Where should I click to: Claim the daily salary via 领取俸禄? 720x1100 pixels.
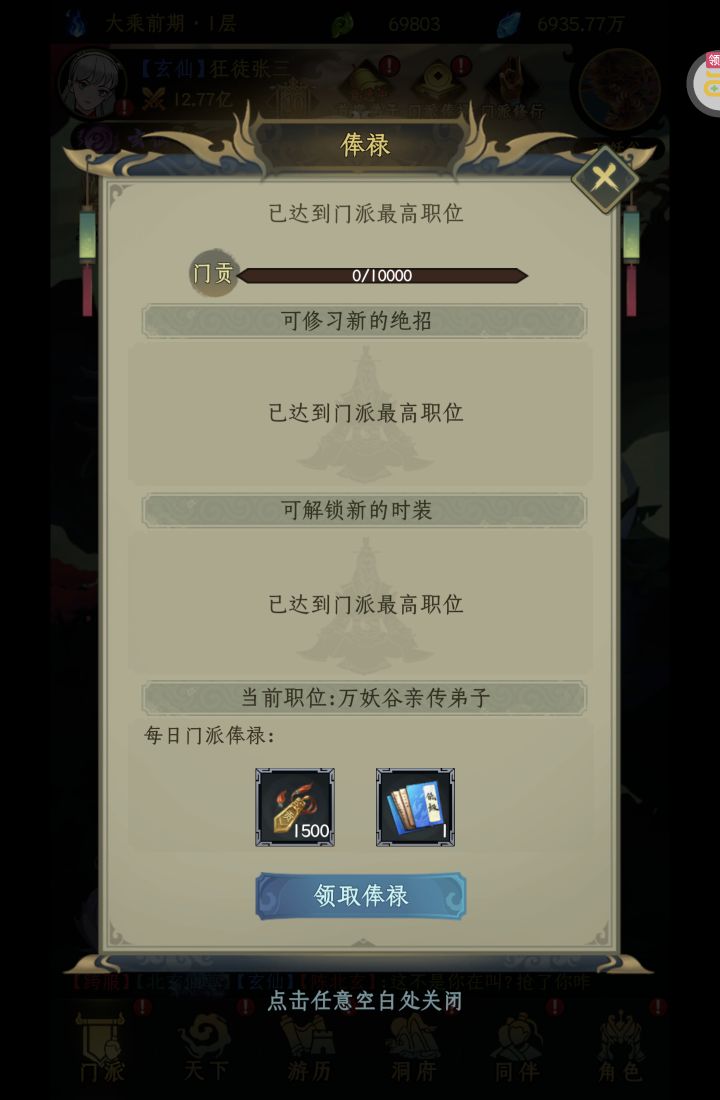coord(361,895)
